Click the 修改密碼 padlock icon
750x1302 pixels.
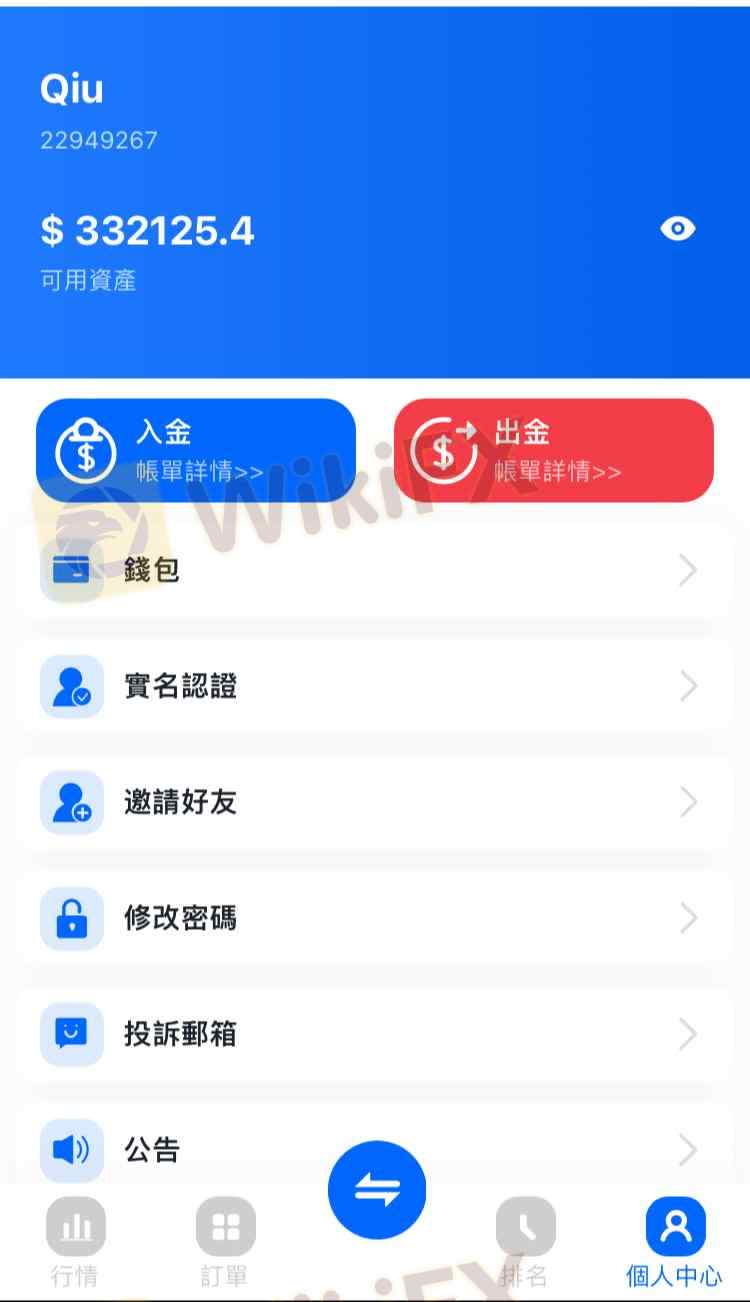[x=70, y=918]
